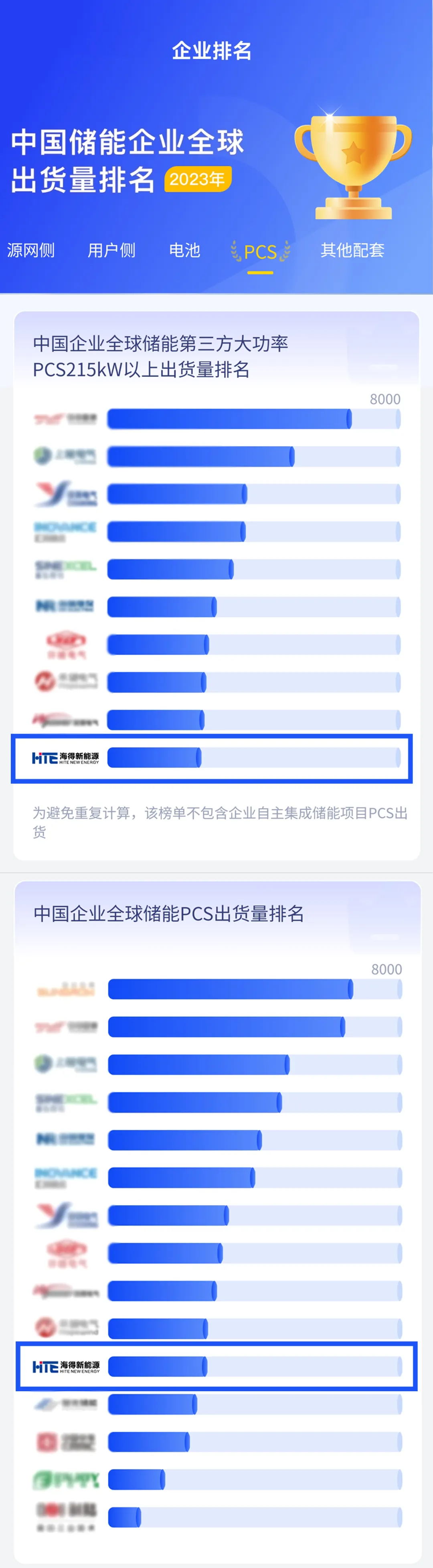View the 其他配套 tab
The height and width of the screenshot is (1568, 433).
pos(352,250)
